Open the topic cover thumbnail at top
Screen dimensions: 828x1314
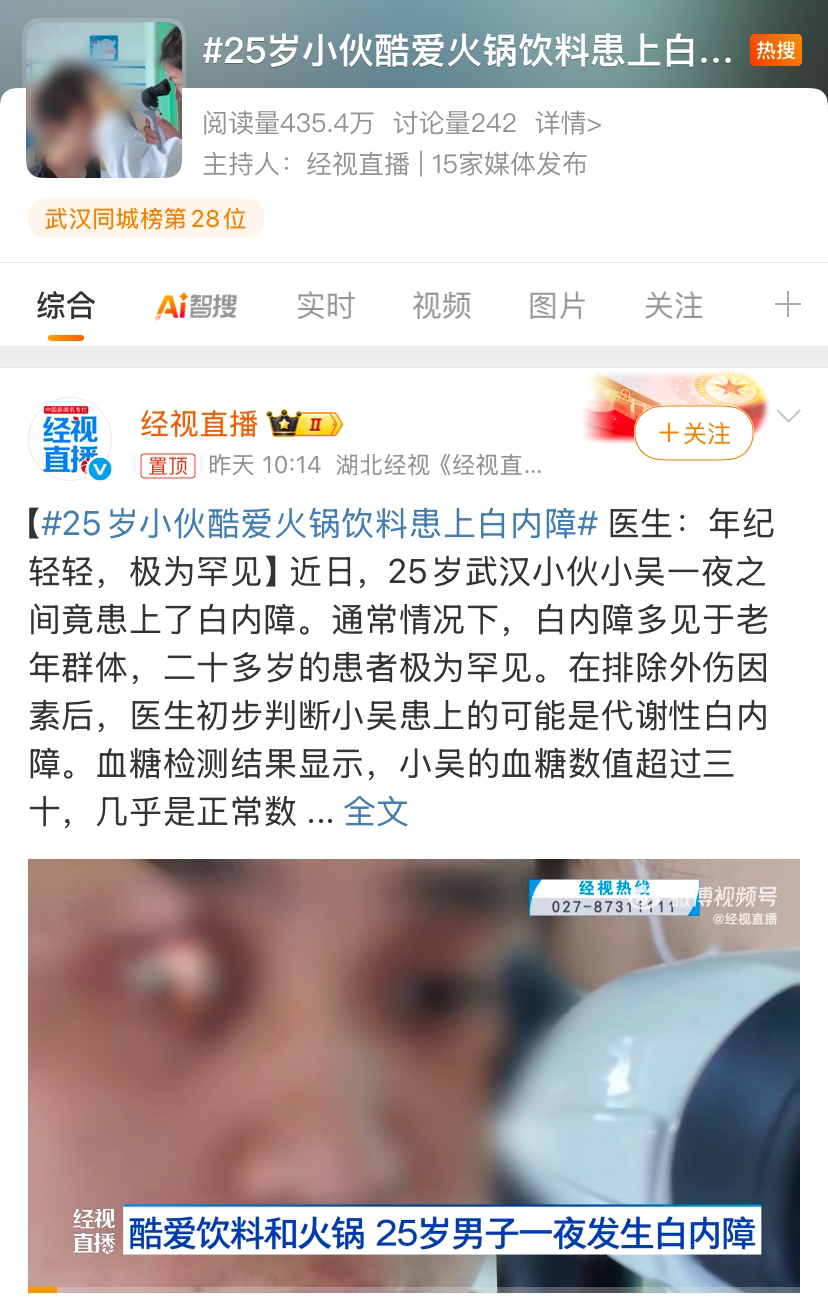coord(104,98)
